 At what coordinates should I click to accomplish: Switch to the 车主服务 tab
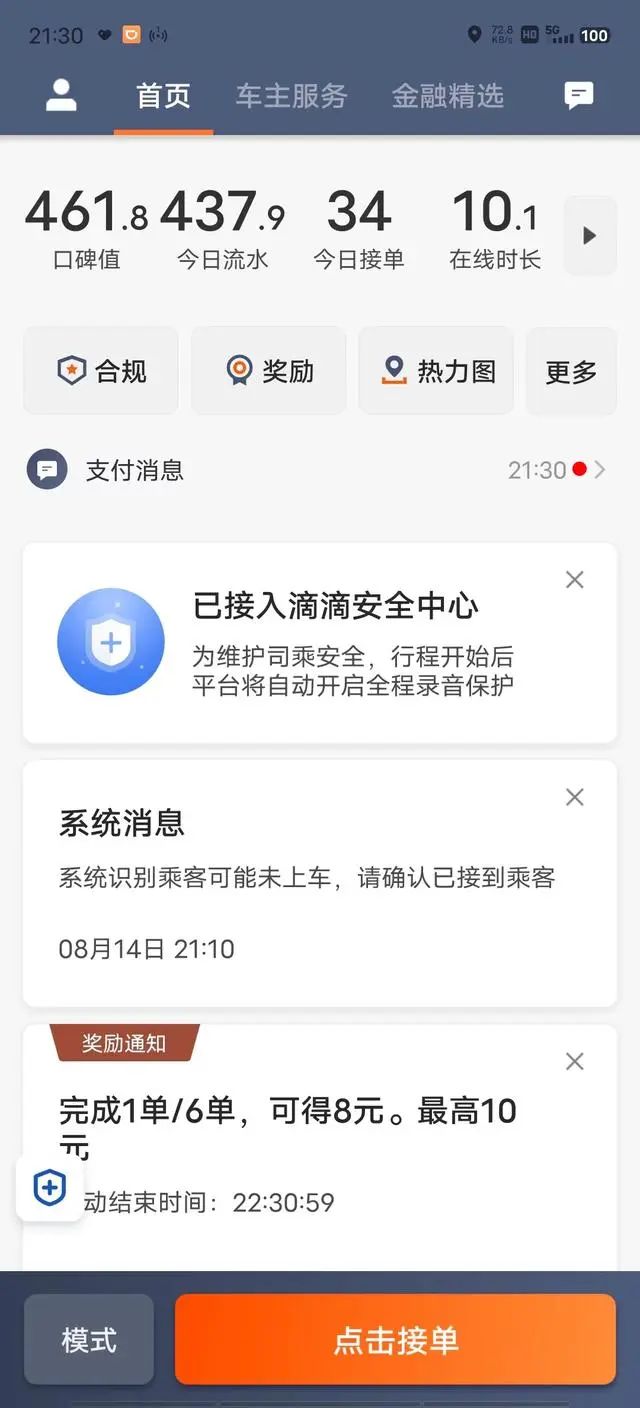point(291,96)
